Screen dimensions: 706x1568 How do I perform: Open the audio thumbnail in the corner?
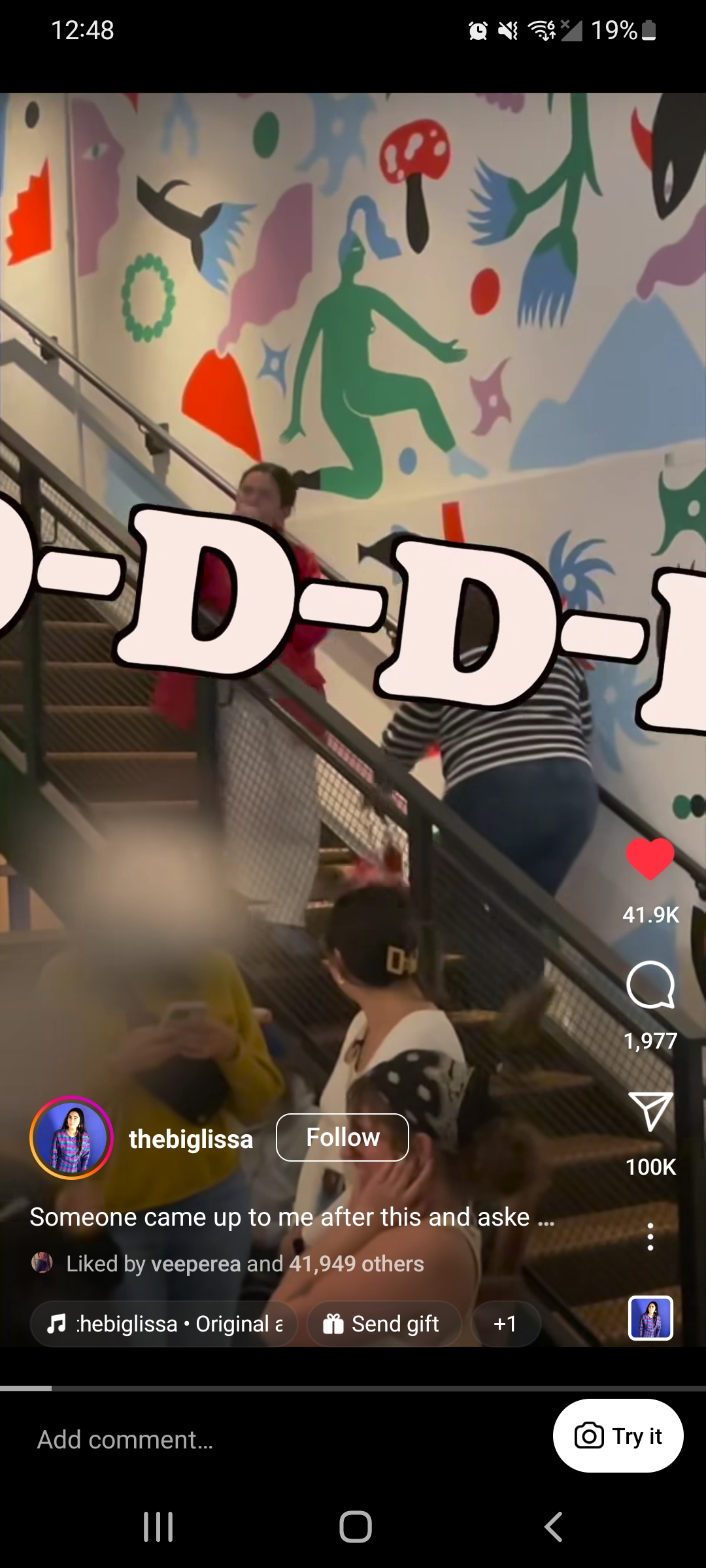tap(650, 1318)
